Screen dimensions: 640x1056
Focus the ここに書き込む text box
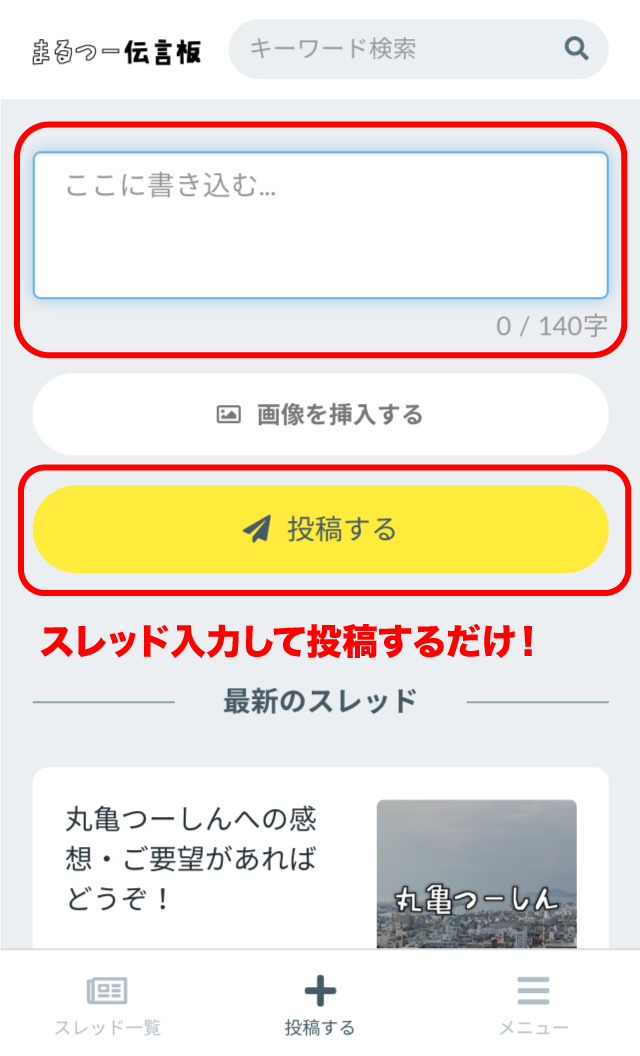(x=321, y=225)
